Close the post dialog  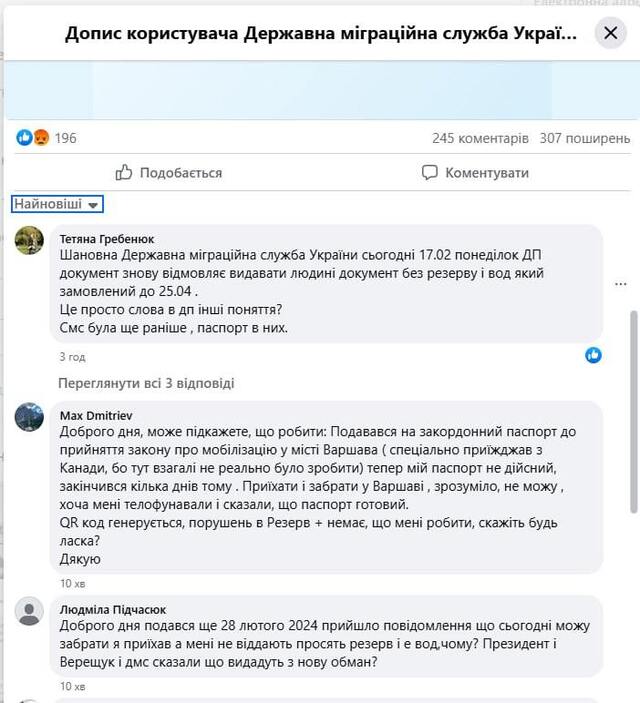coord(611,33)
